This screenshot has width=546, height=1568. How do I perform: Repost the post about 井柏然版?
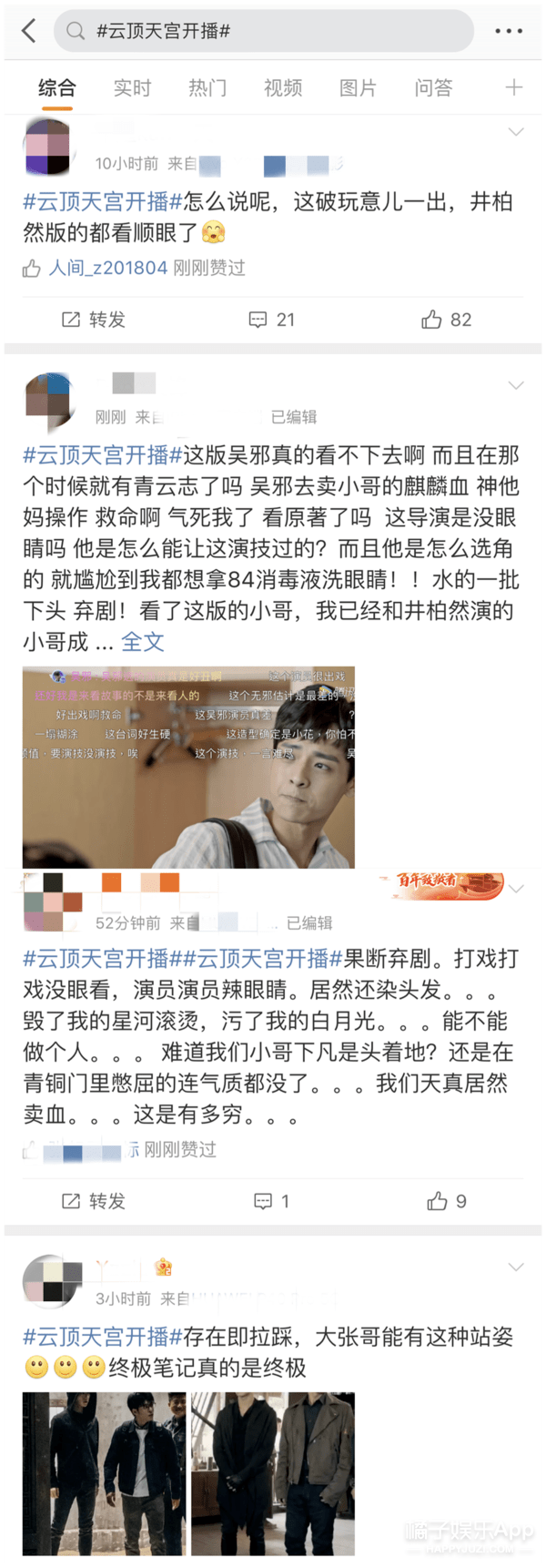pyautogui.click(x=93, y=320)
